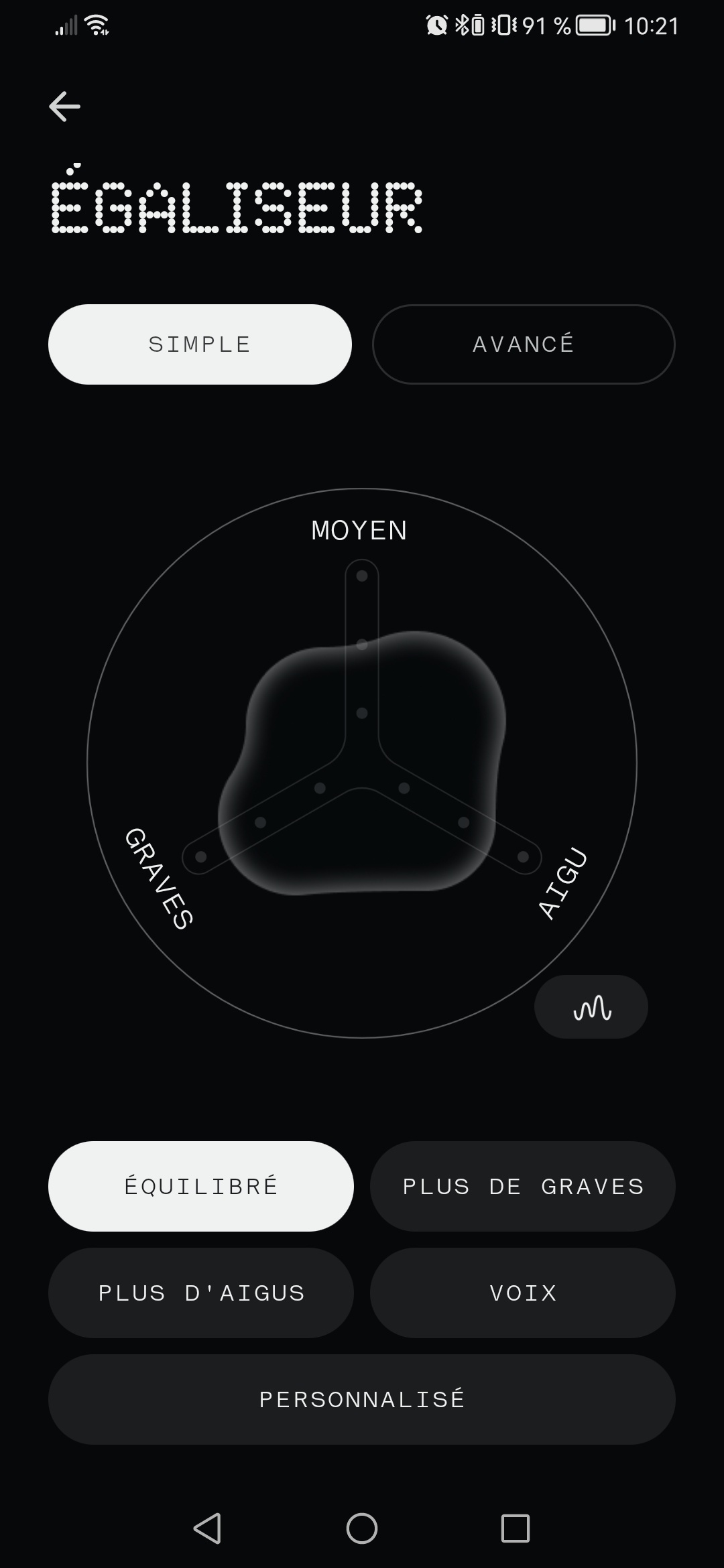Apply the Plus de graves preset
724x1568 pixels.
pos(523,1186)
